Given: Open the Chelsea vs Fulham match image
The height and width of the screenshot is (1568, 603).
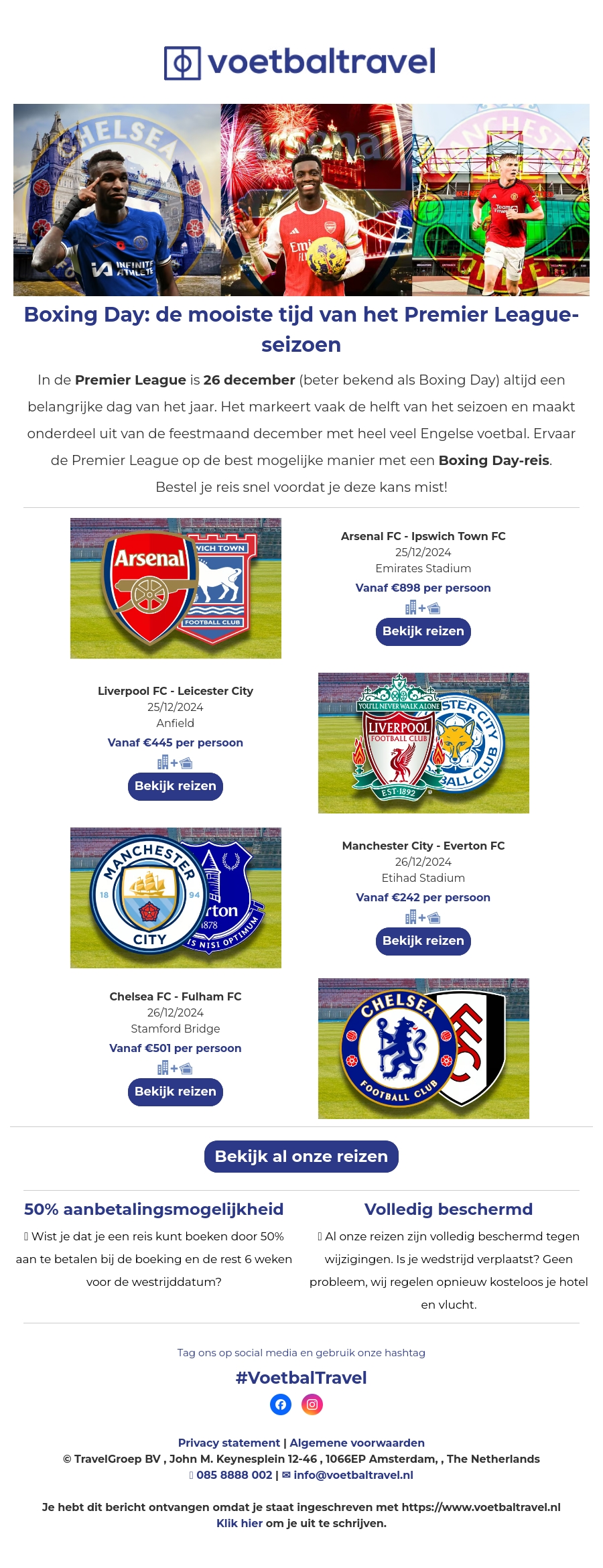Looking at the screenshot, I should coord(423,1049).
